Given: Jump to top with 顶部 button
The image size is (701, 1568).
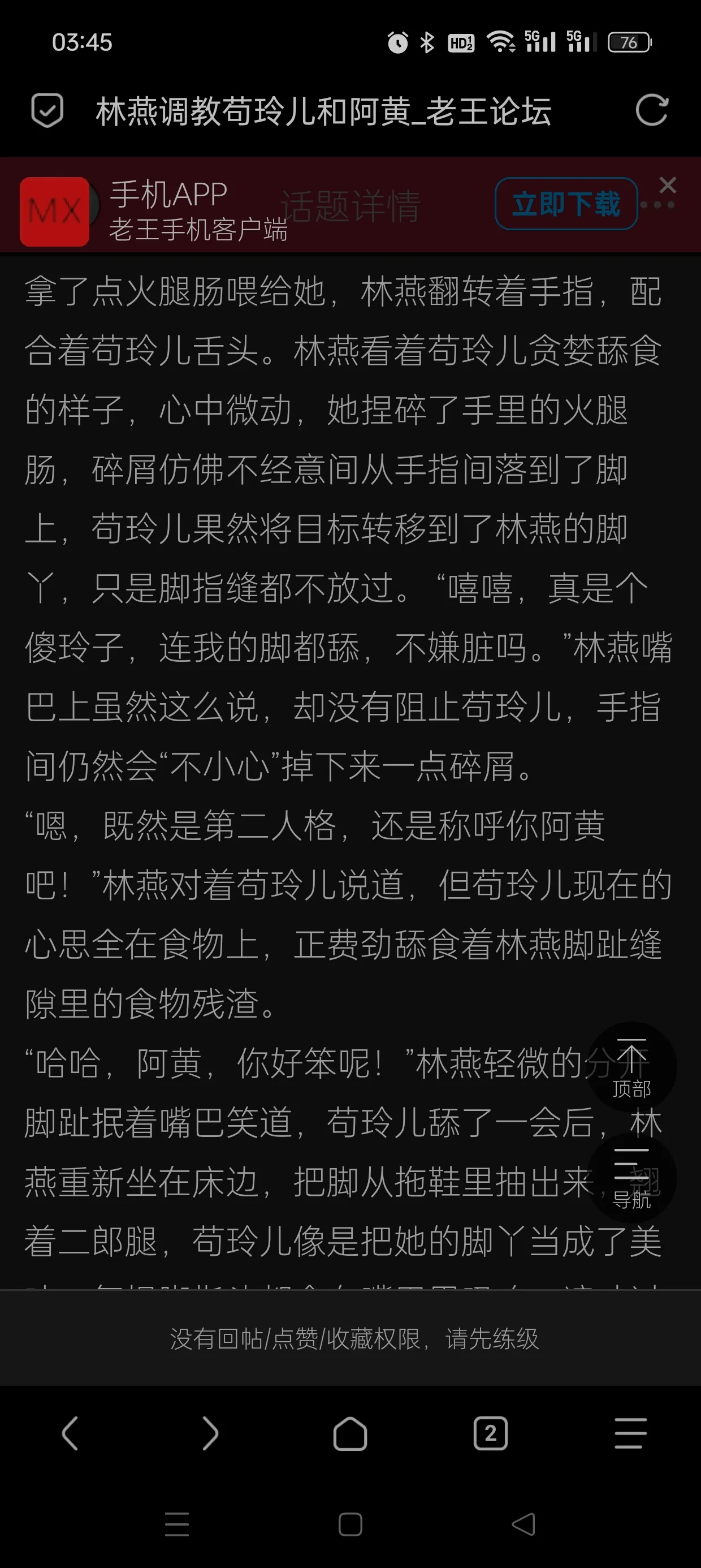Looking at the screenshot, I should click(631, 1066).
